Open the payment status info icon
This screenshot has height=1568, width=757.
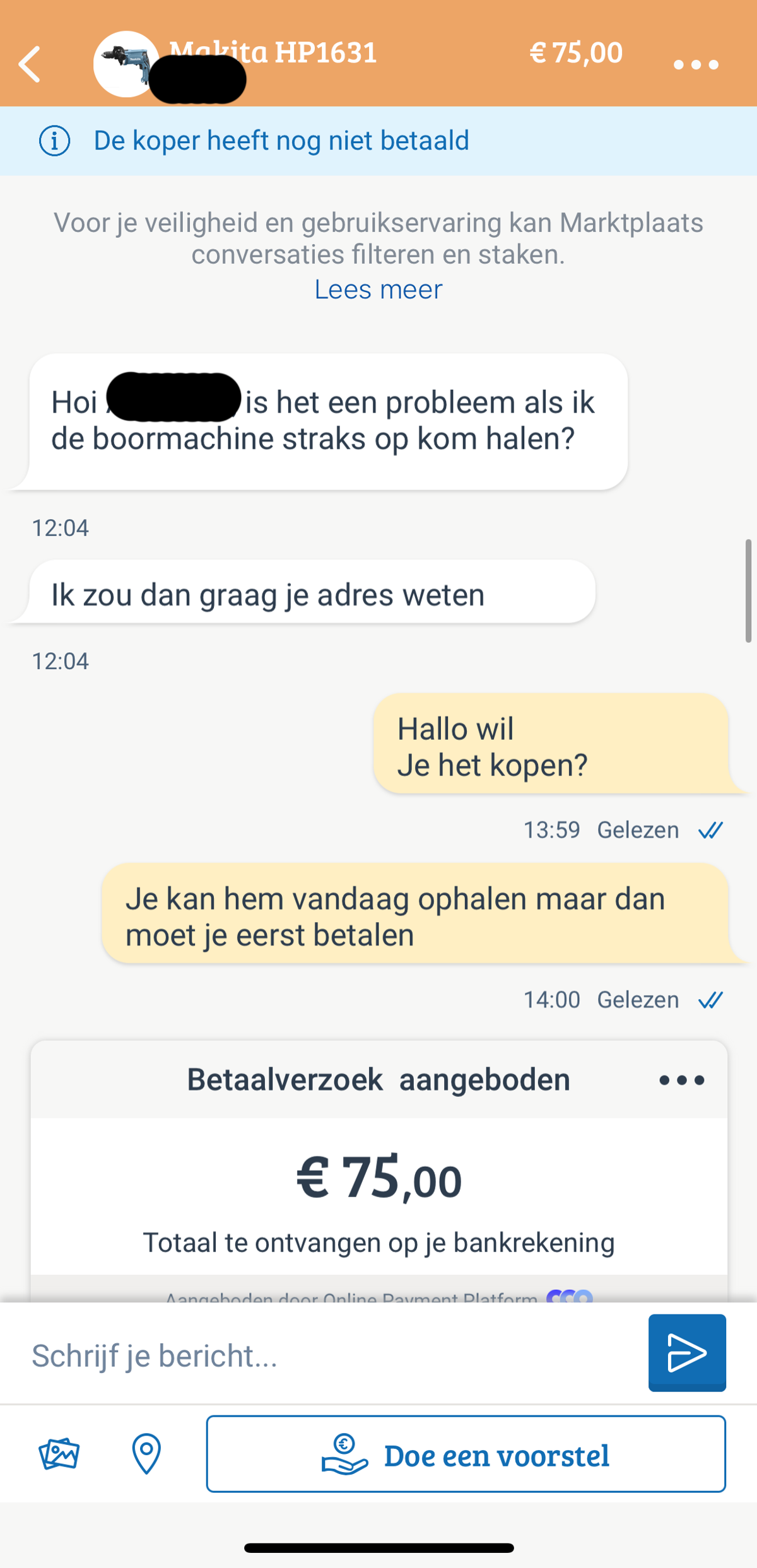pyautogui.click(x=55, y=141)
